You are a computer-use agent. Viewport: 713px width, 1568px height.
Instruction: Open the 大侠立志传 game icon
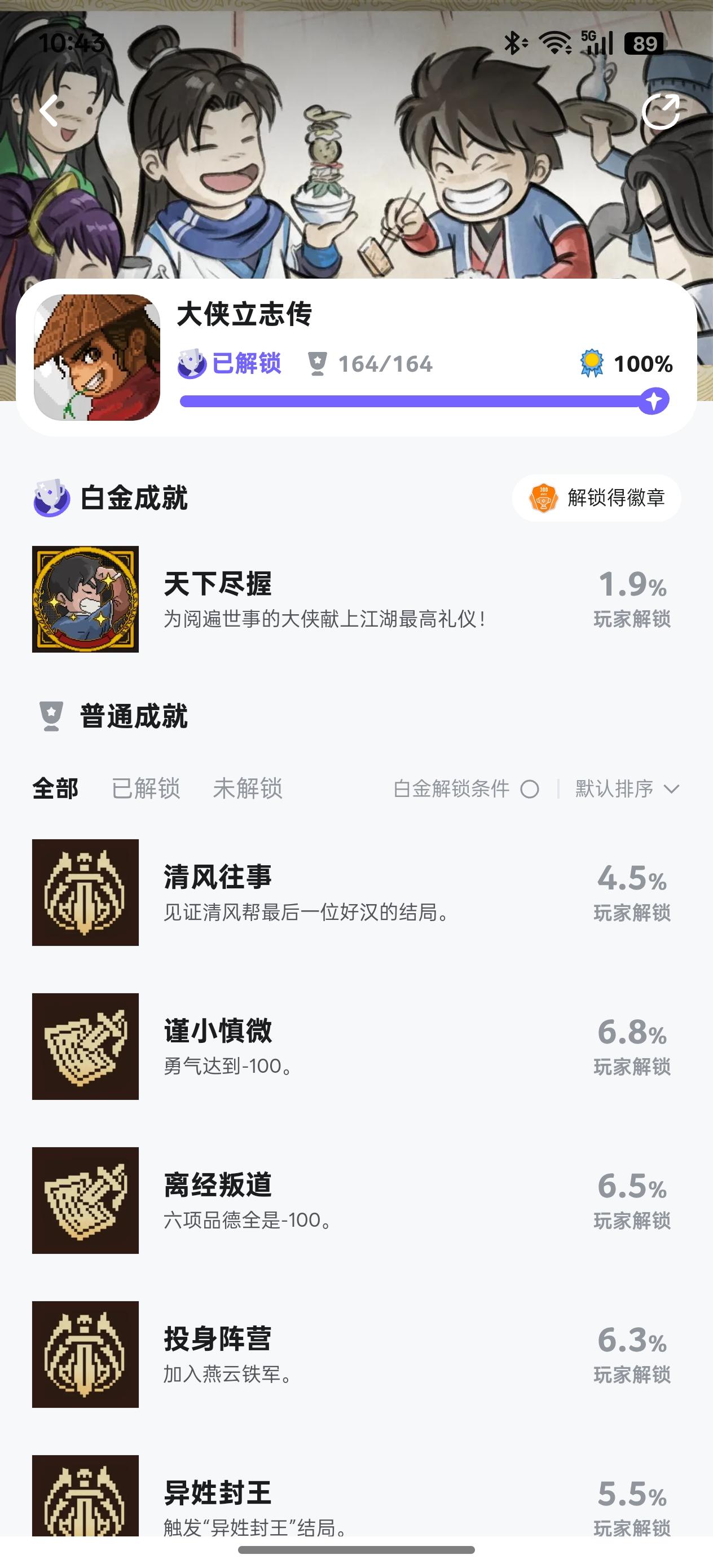pyautogui.click(x=97, y=357)
